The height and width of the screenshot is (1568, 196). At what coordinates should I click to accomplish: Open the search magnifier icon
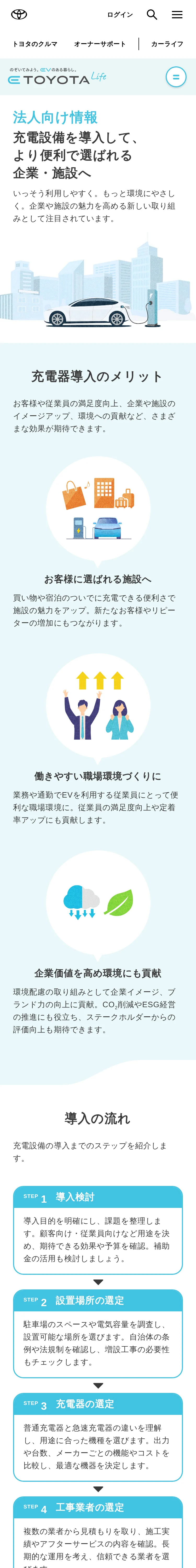(x=152, y=15)
